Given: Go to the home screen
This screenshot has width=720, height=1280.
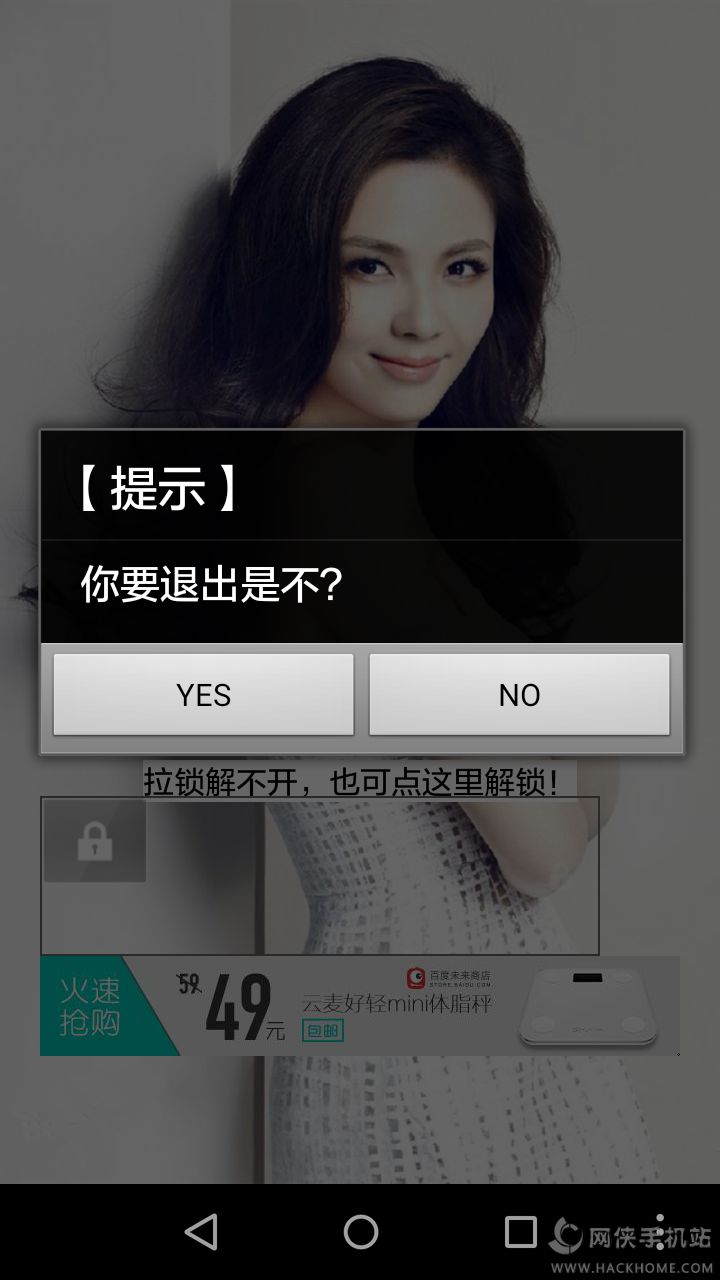Looking at the screenshot, I should click(x=360, y=1232).
